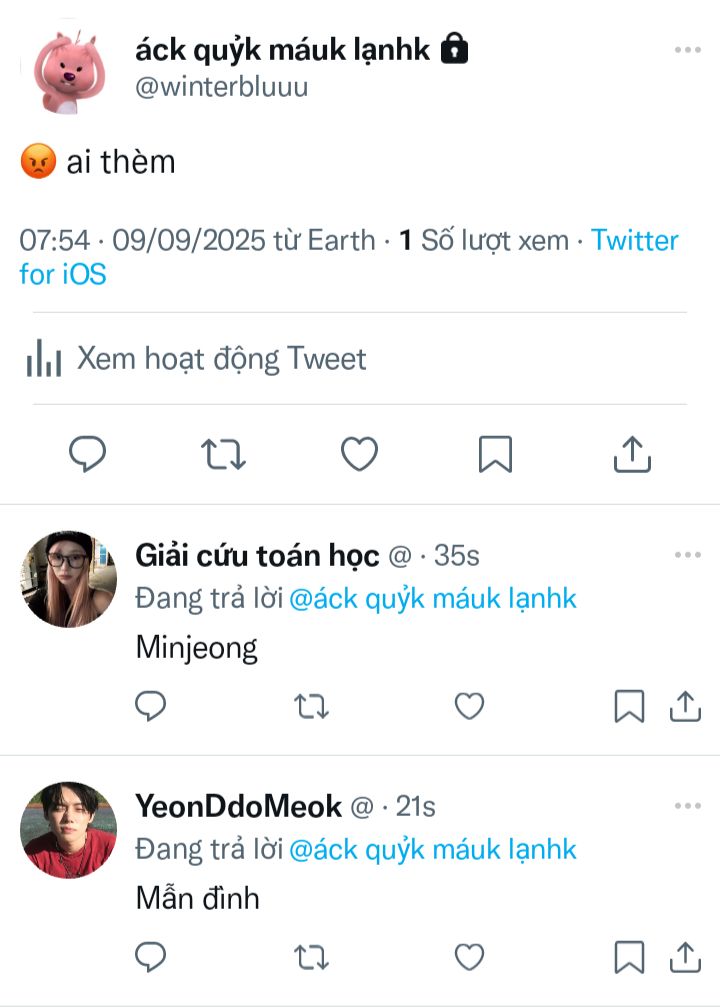Share the ai thèm tweet
Screen dimensions: 720x1008
tap(631, 455)
